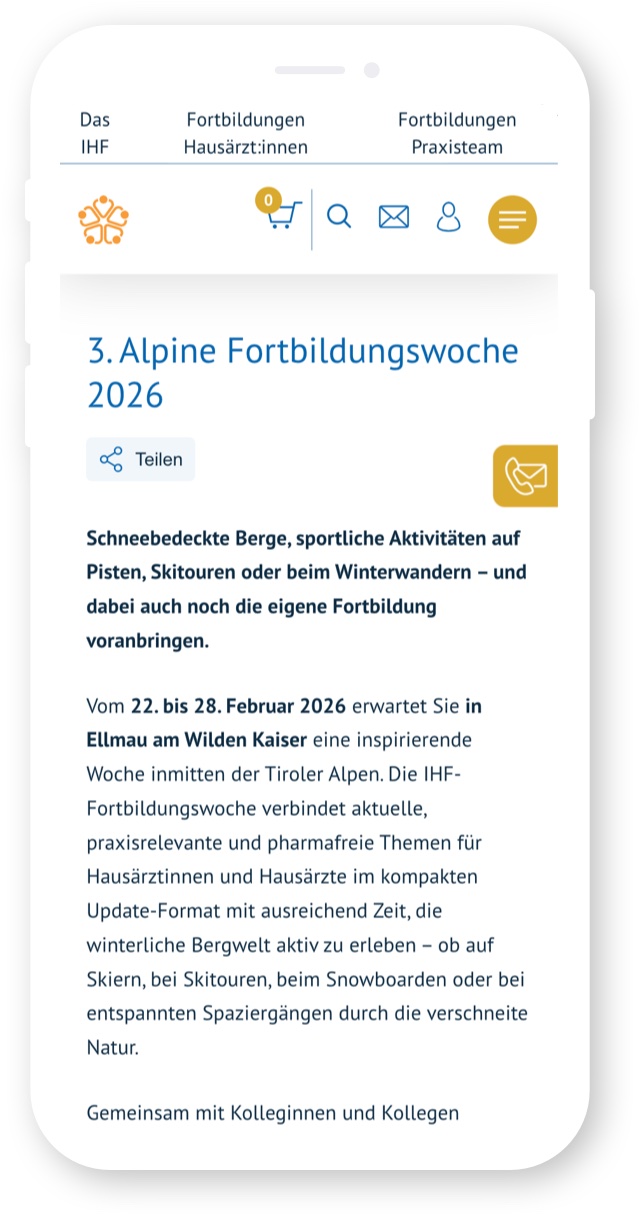
Task: Open the user account icon
Action: [x=449, y=217]
